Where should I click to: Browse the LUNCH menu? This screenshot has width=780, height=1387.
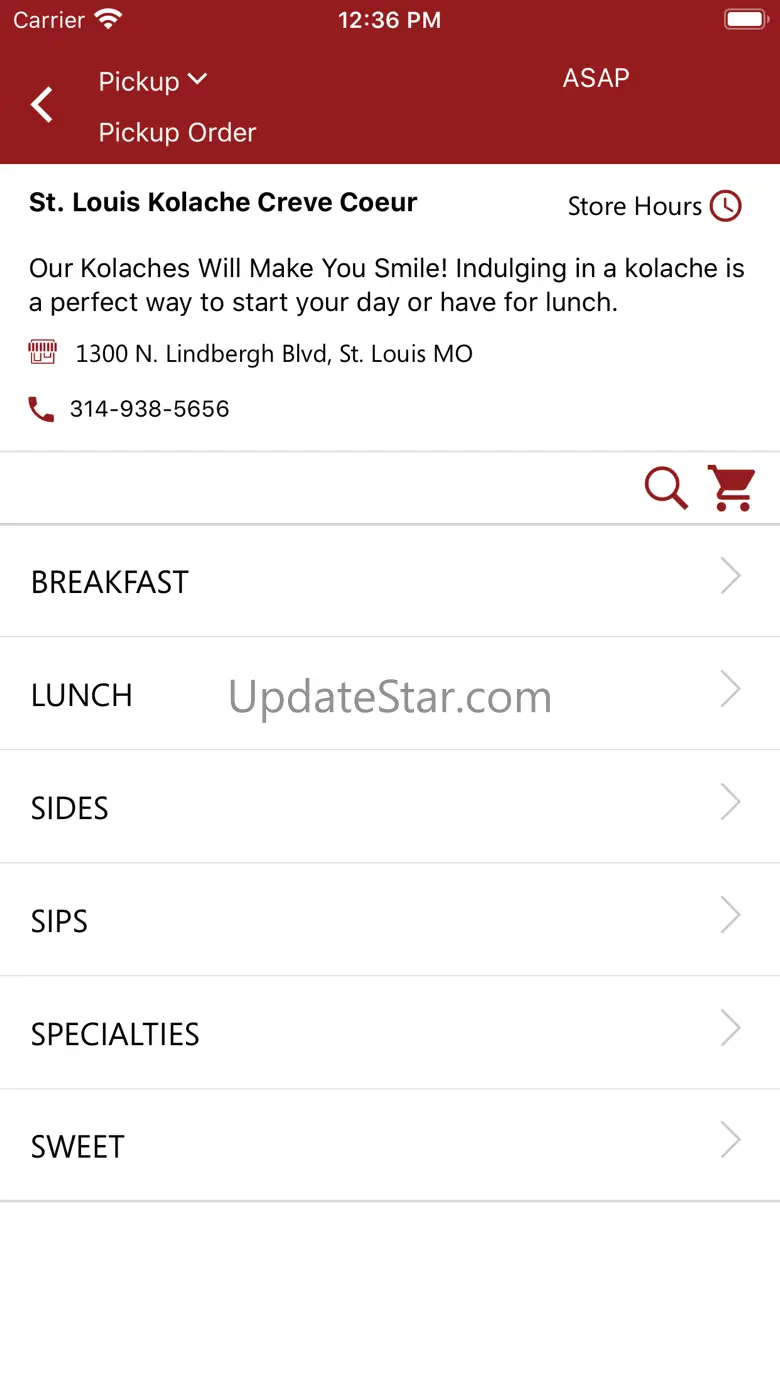[389, 694]
